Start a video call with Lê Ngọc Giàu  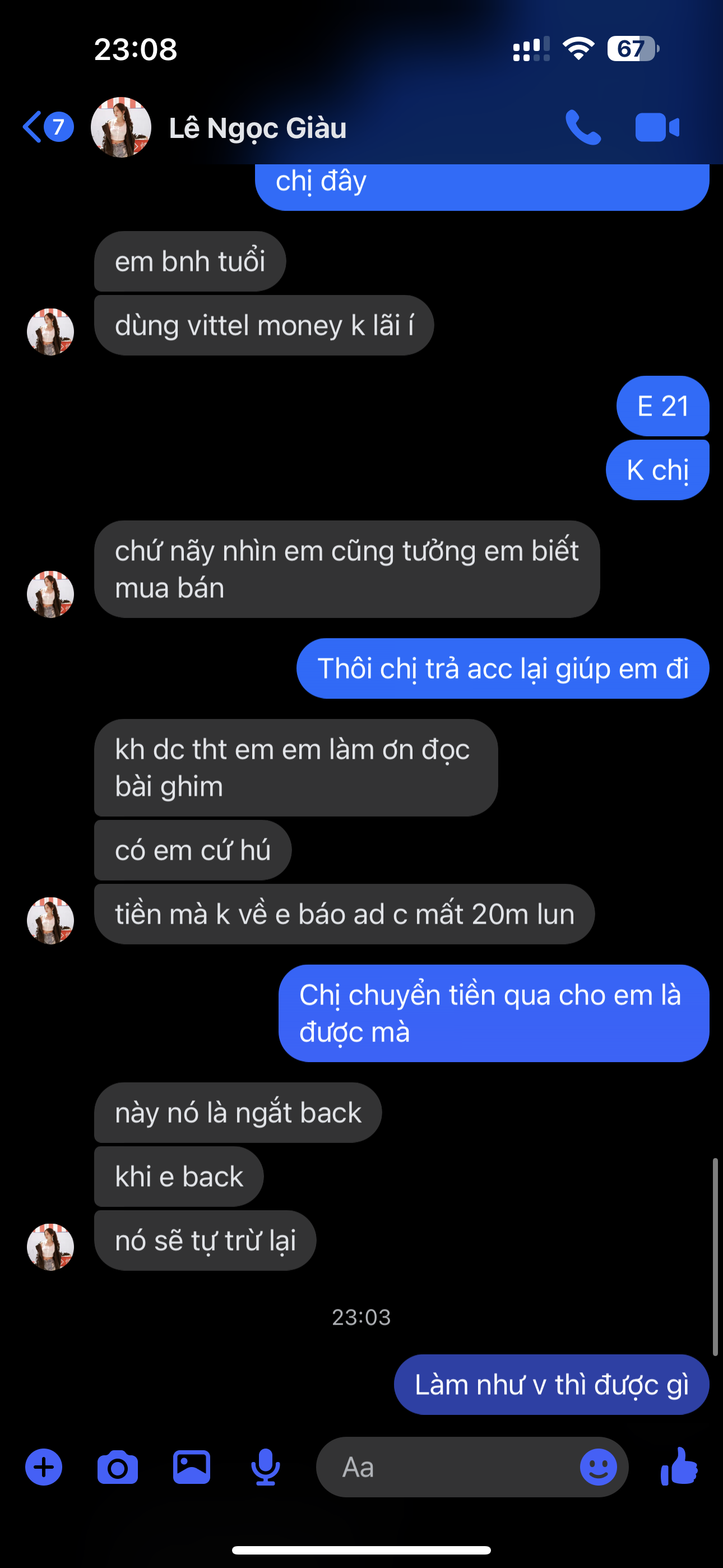tap(657, 127)
